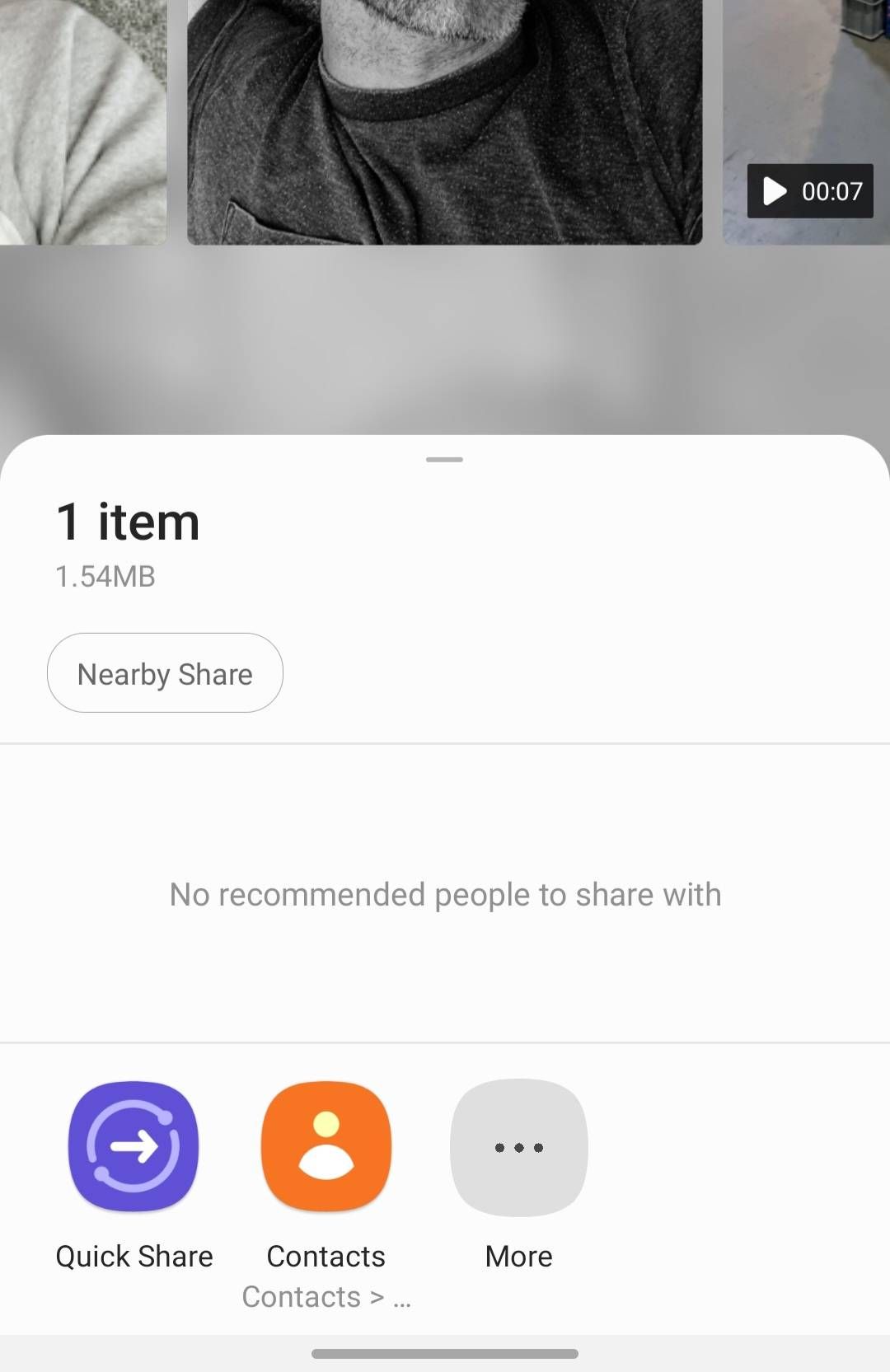
Task: Open the Contacts recent share shortcut
Action: (x=326, y=1296)
